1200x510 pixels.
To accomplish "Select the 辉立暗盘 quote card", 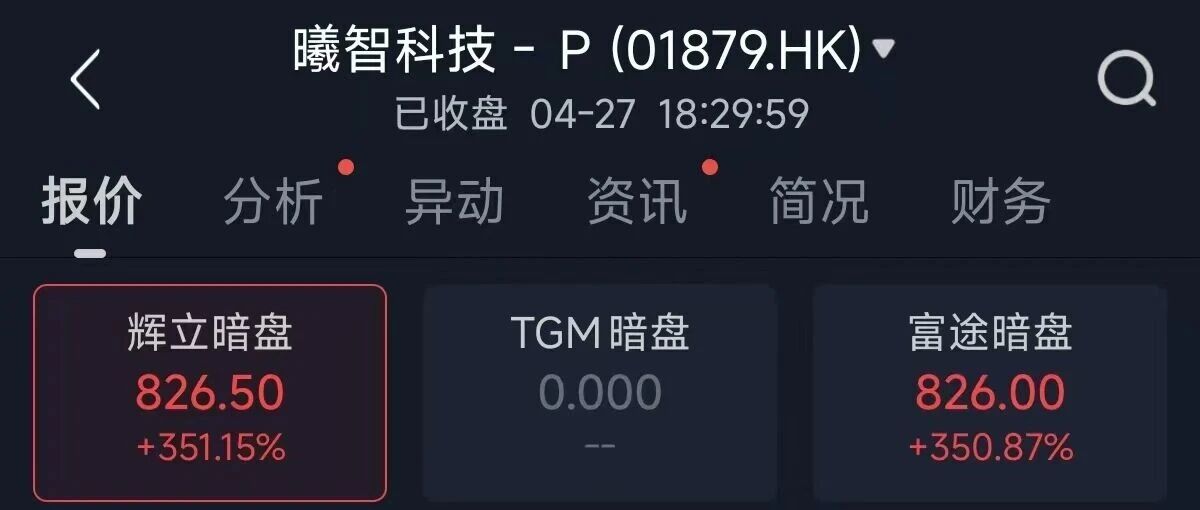I will [210, 393].
